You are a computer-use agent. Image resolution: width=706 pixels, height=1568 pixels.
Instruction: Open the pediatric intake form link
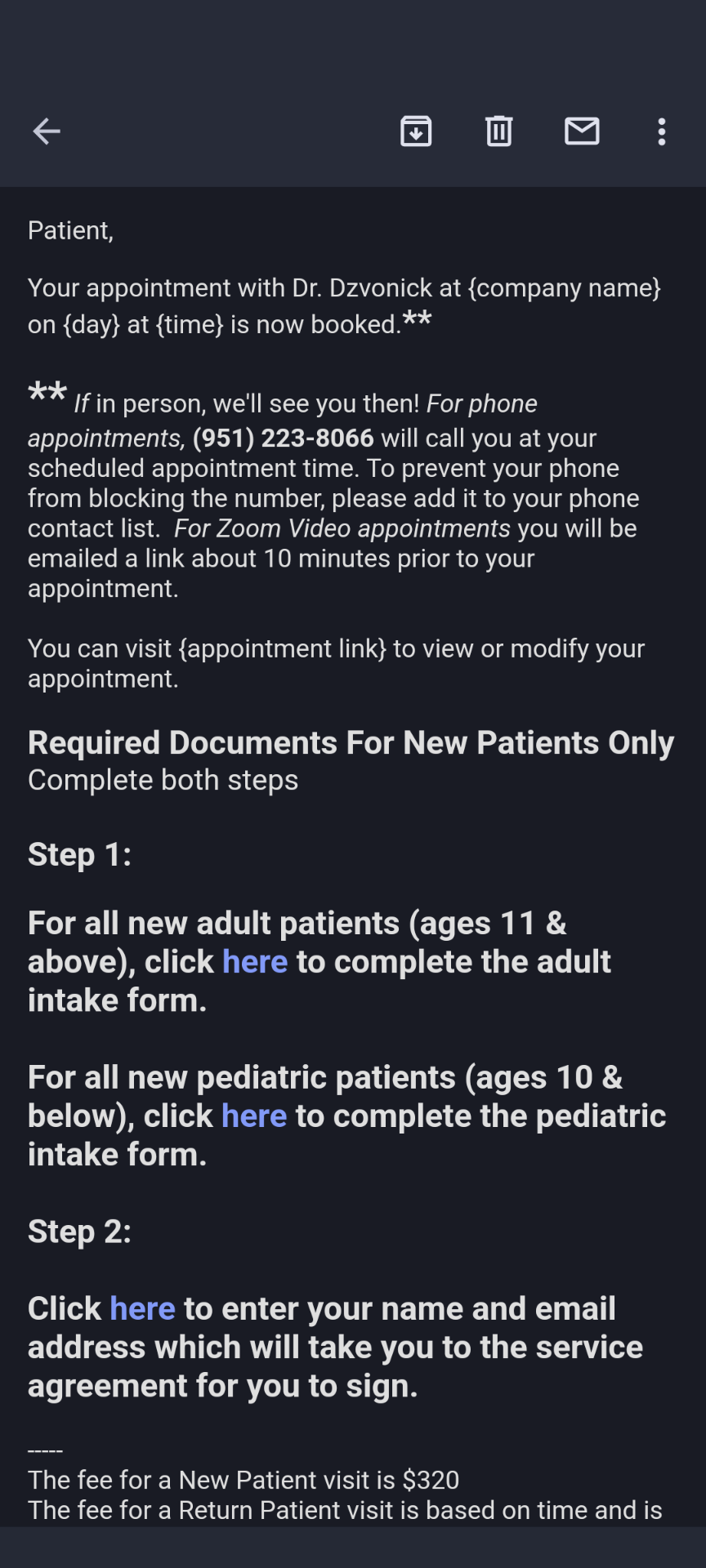pyautogui.click(x=254, y=1116)
